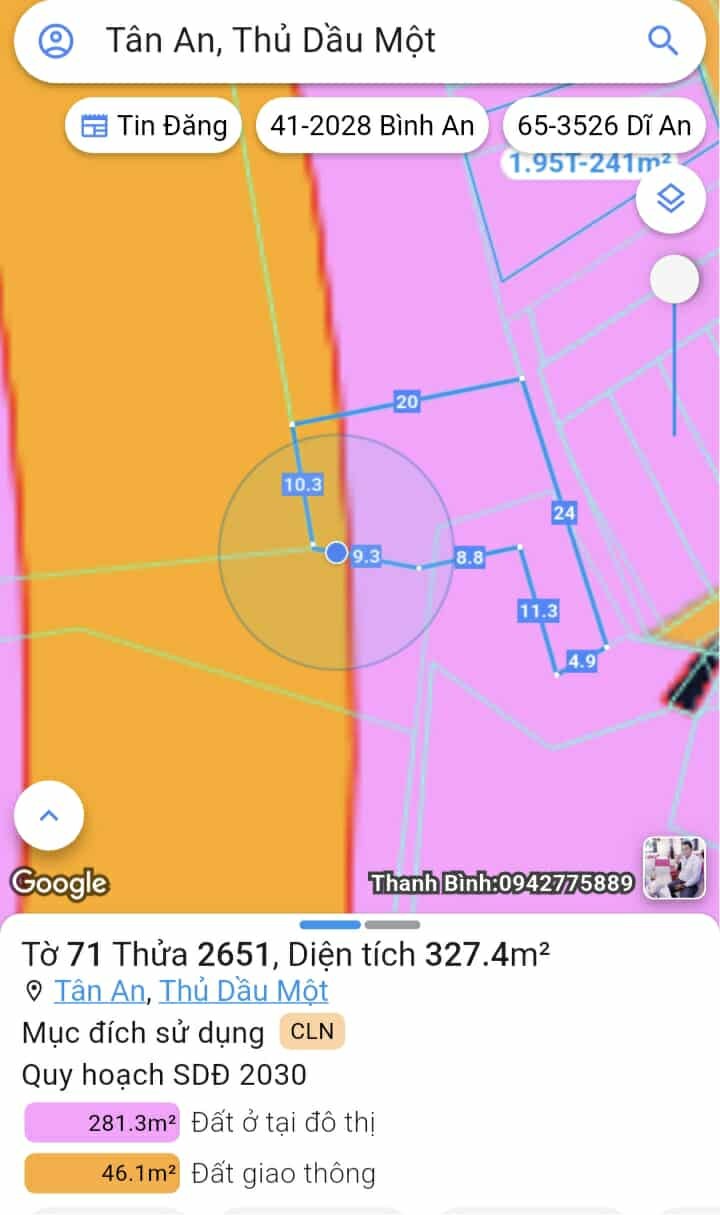Open the Tân An link

pyautogui.click(x=99, y=991)
